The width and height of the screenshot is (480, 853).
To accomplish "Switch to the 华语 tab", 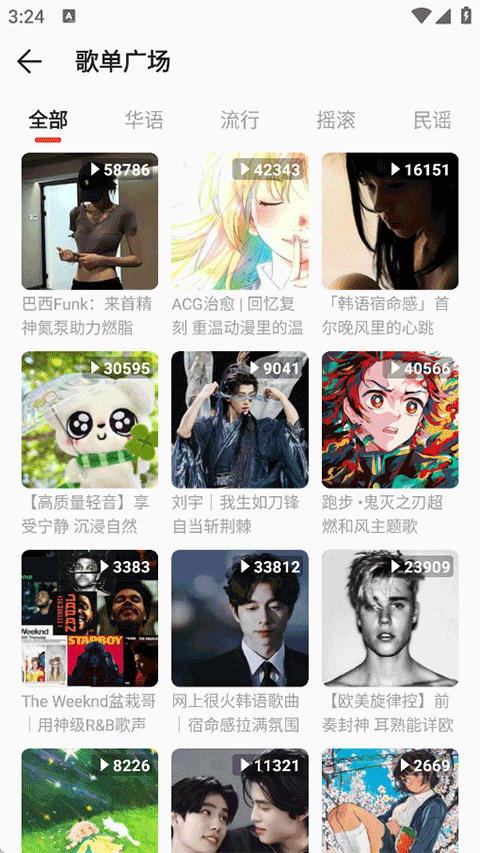I will click(144, 120).
